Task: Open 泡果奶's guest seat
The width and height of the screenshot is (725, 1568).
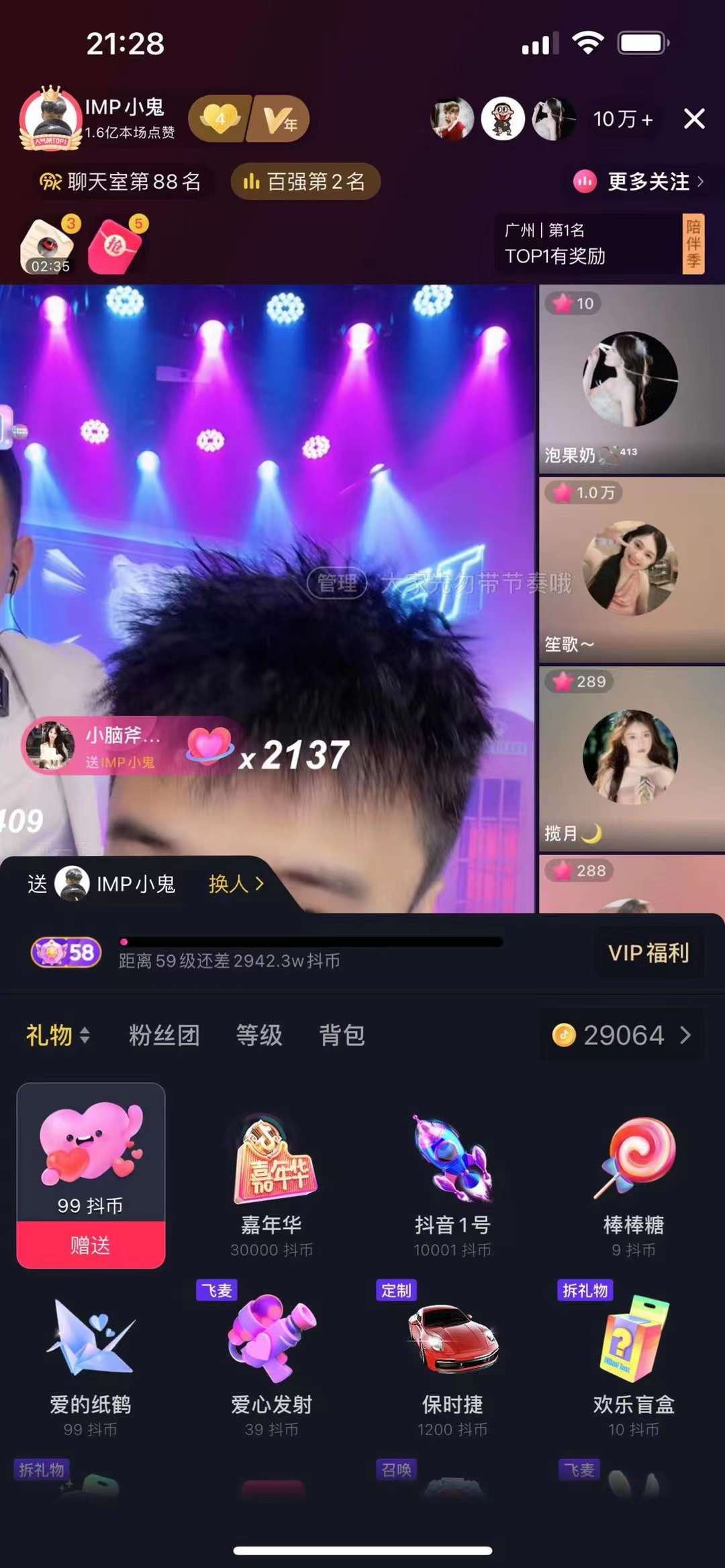Action: (x=630, y=380)
